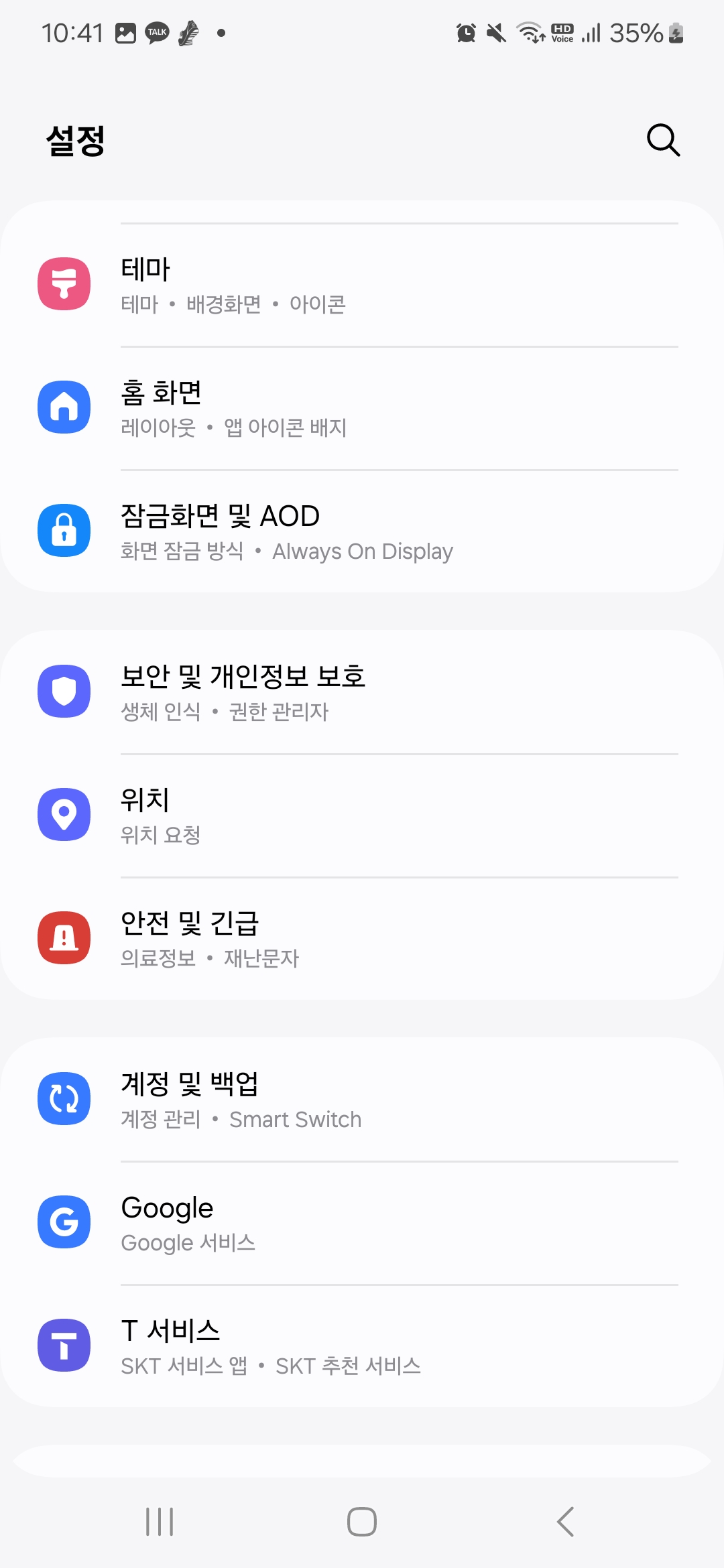The height and width of the screenshot is (1568, 724).
Task: Open the 보안 및 개인정보 보호 shield icon
Action: click(64, 691)
